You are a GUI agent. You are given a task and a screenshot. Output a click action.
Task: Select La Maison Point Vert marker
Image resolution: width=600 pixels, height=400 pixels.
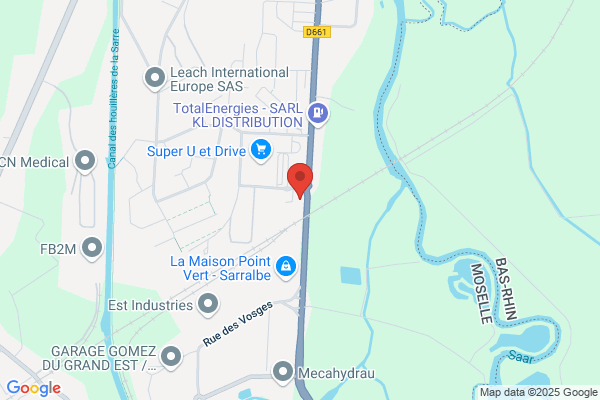coord(286,268)
